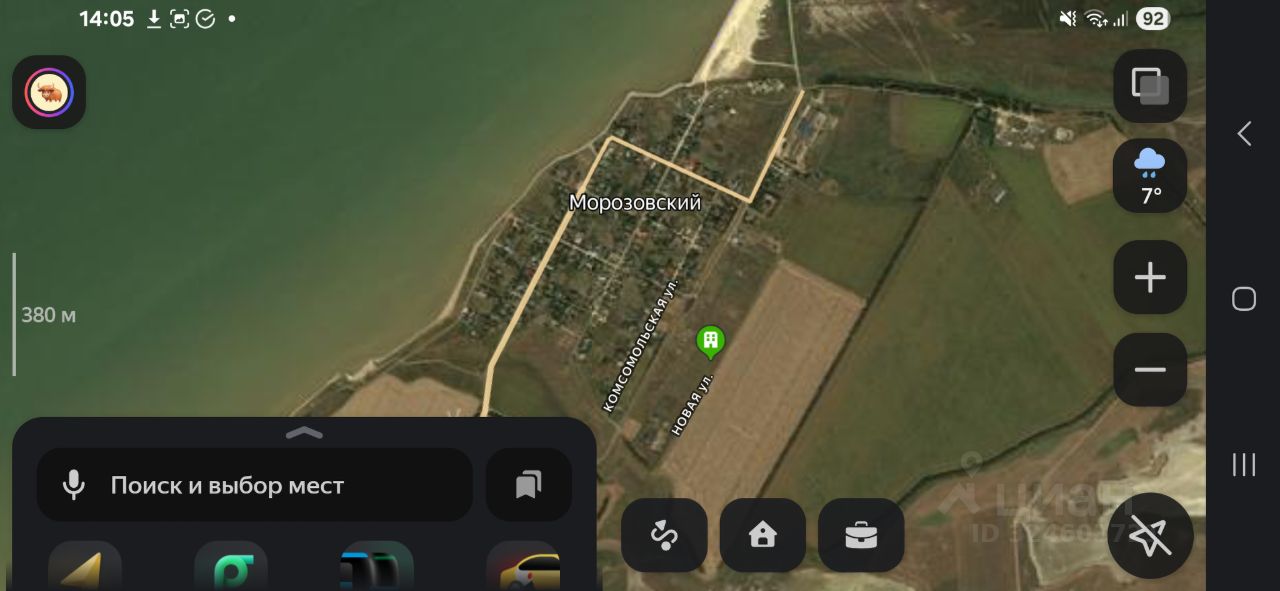
Task: Select the Home shortcut button
Action: (762, 536)
